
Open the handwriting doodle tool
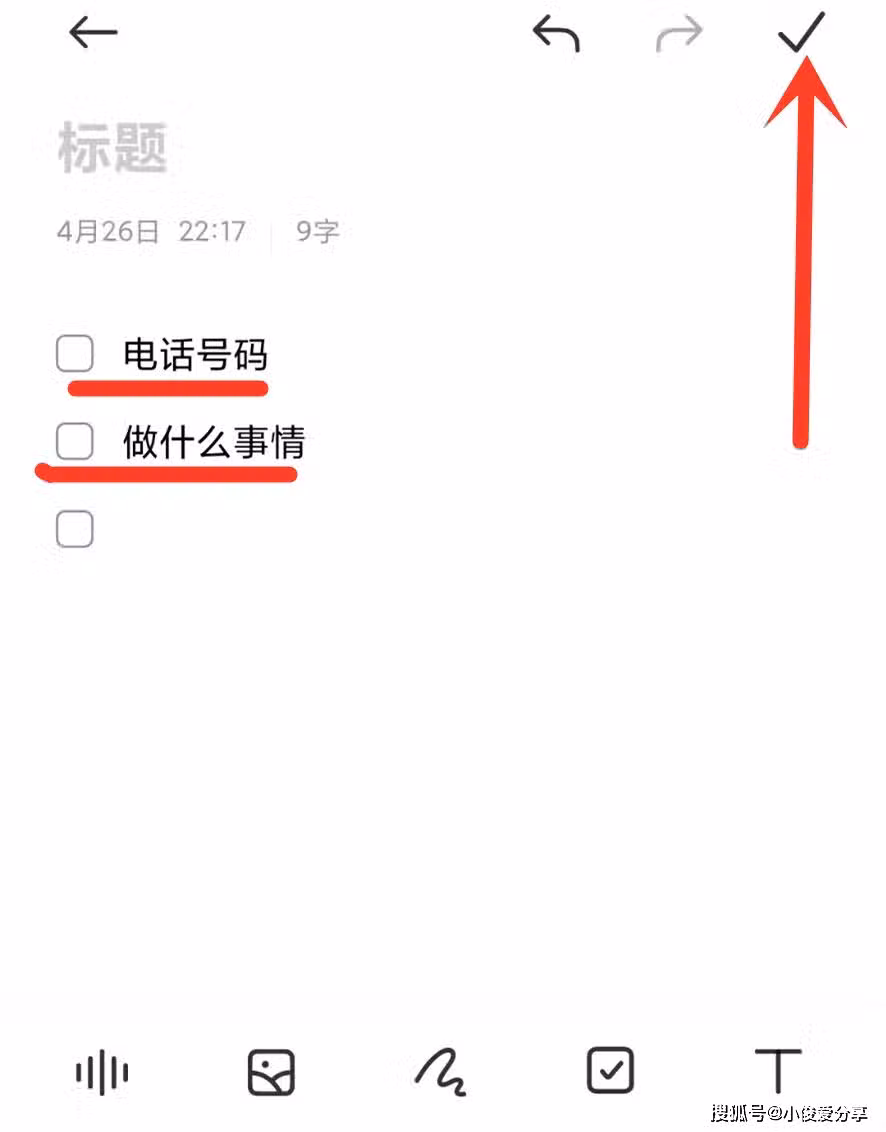click(440, 1073)
